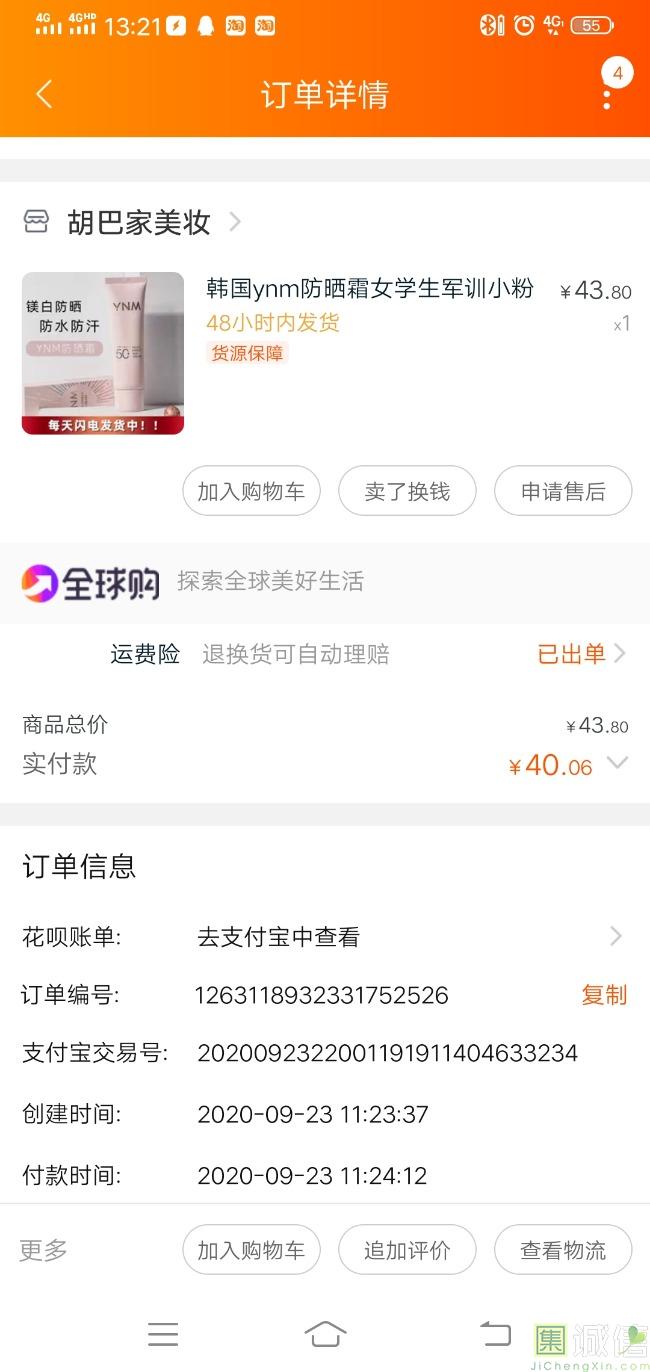Open the 胡巴家美妆 store page
Image resolution: width=650 pixels, height=1372 pixels.
[x=139, y=222]
